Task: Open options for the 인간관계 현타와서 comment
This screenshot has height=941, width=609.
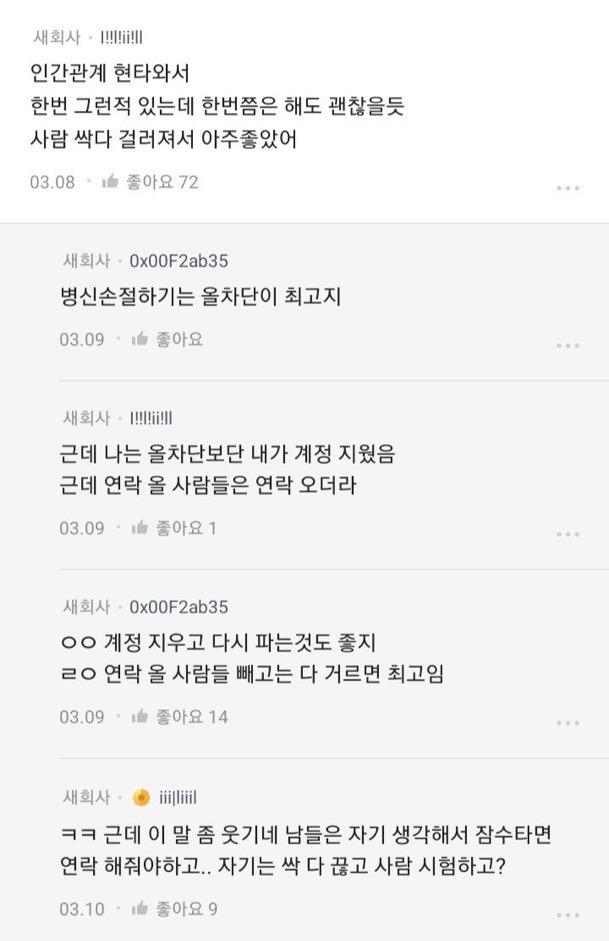Action: pos(567,188)
